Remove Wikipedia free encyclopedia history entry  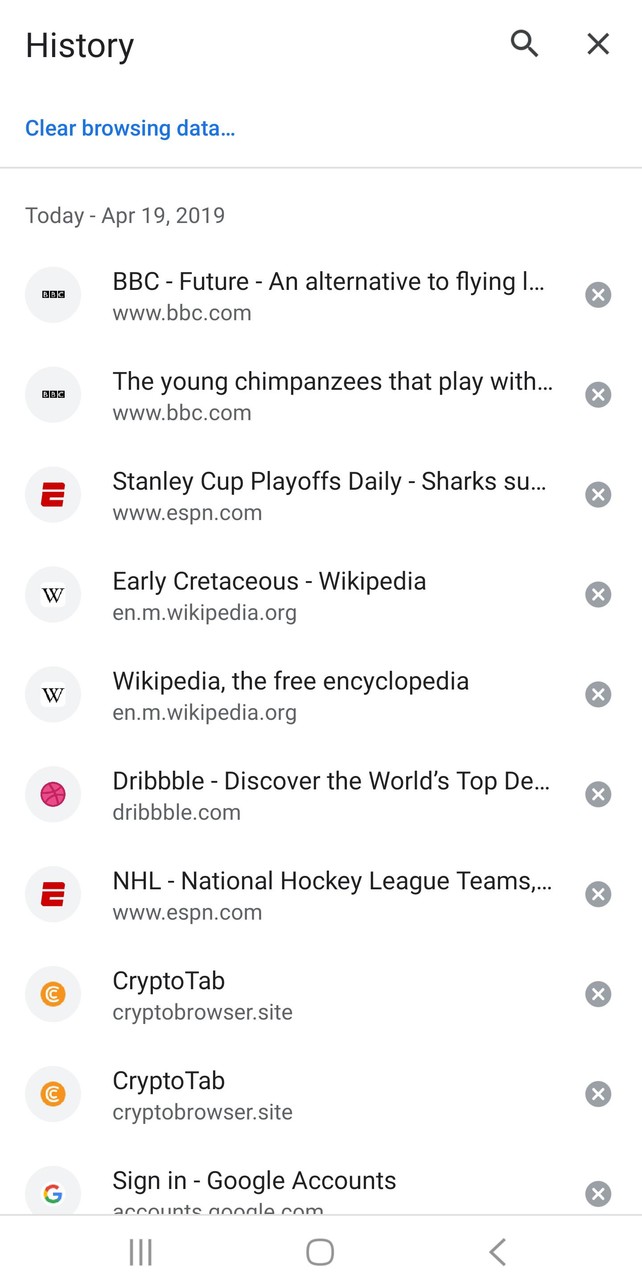click(x=598, y=695)
